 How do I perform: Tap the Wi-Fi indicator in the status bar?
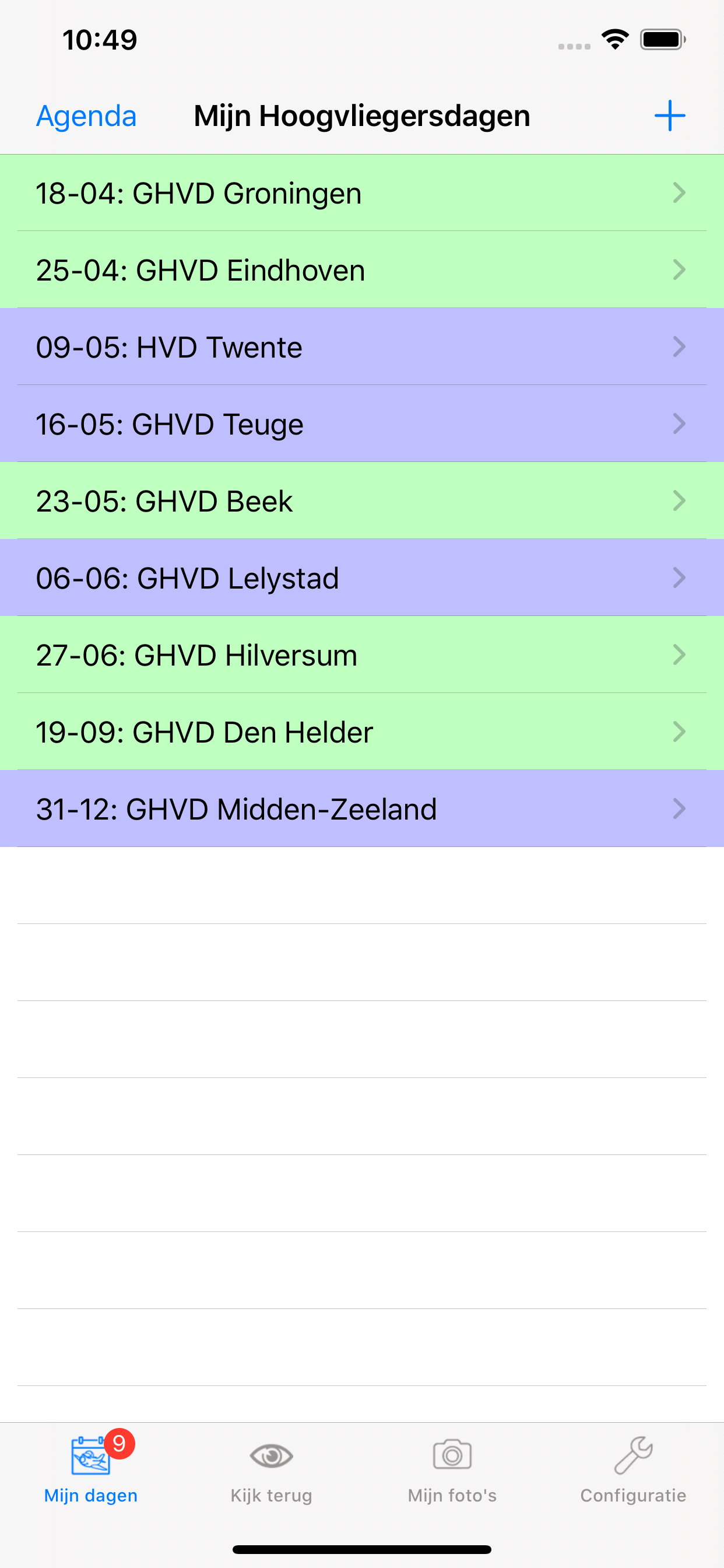pyautogui.click(x=615, y=38)
